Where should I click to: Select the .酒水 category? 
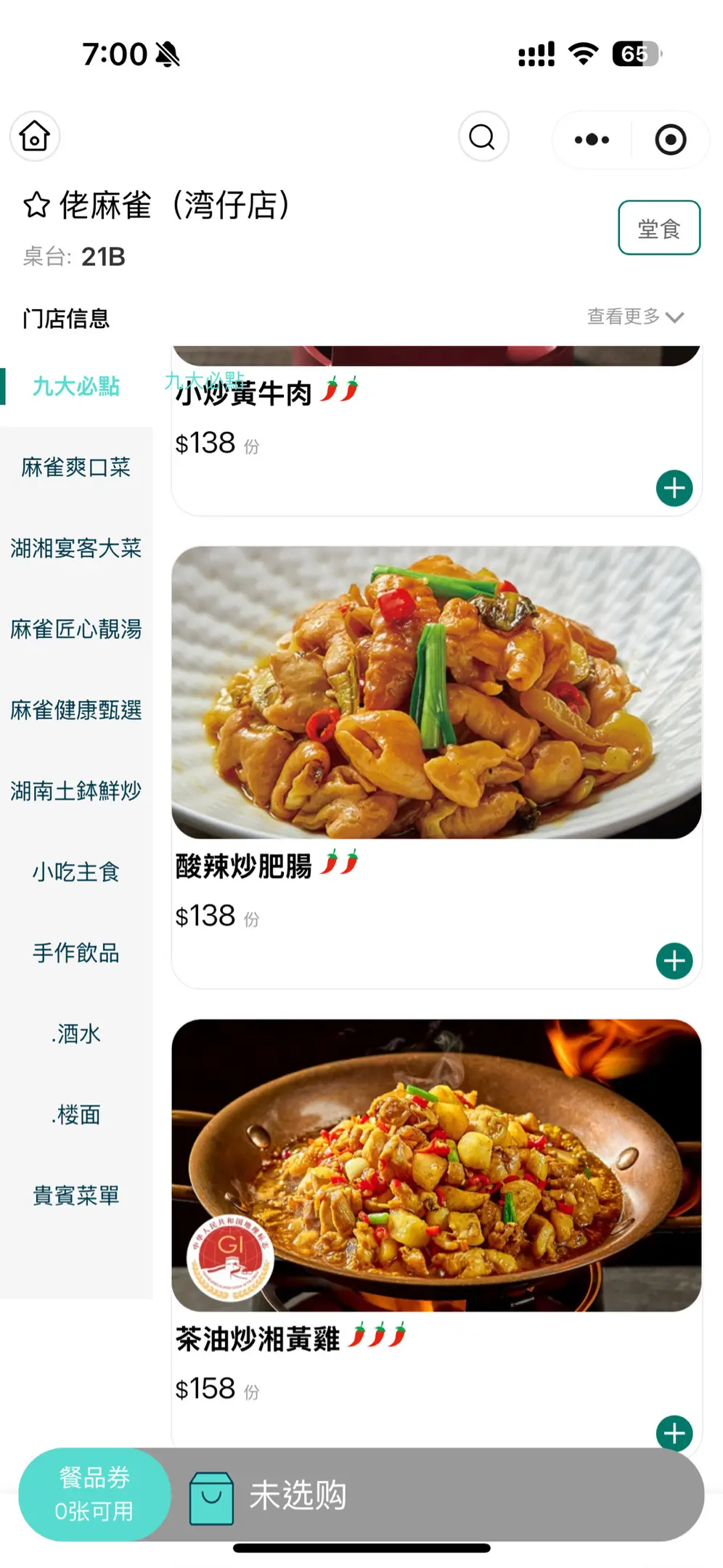tap(76, 1034)
